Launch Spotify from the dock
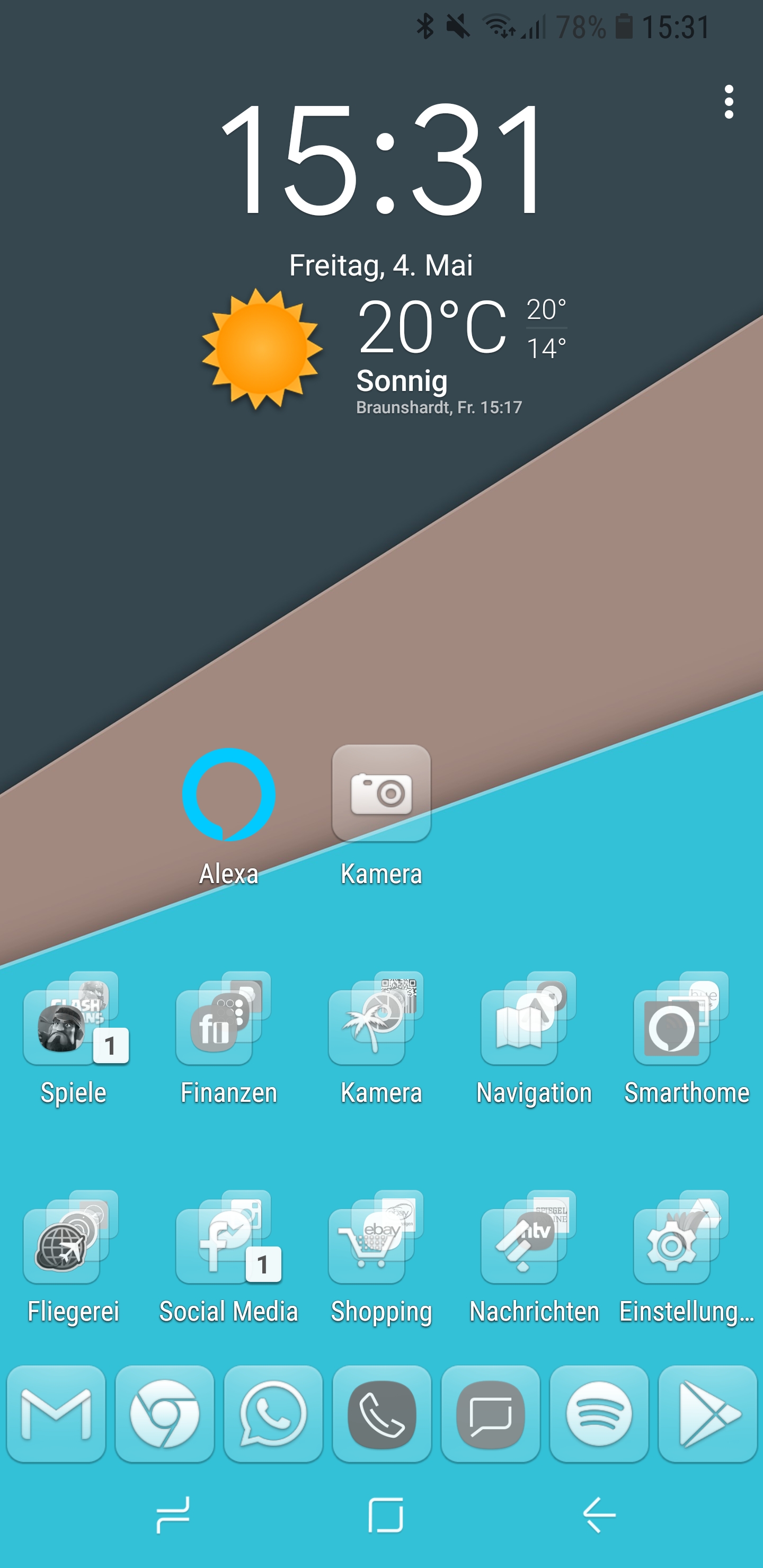The height and width of the screenshot is (1568, 763). 599,1413
